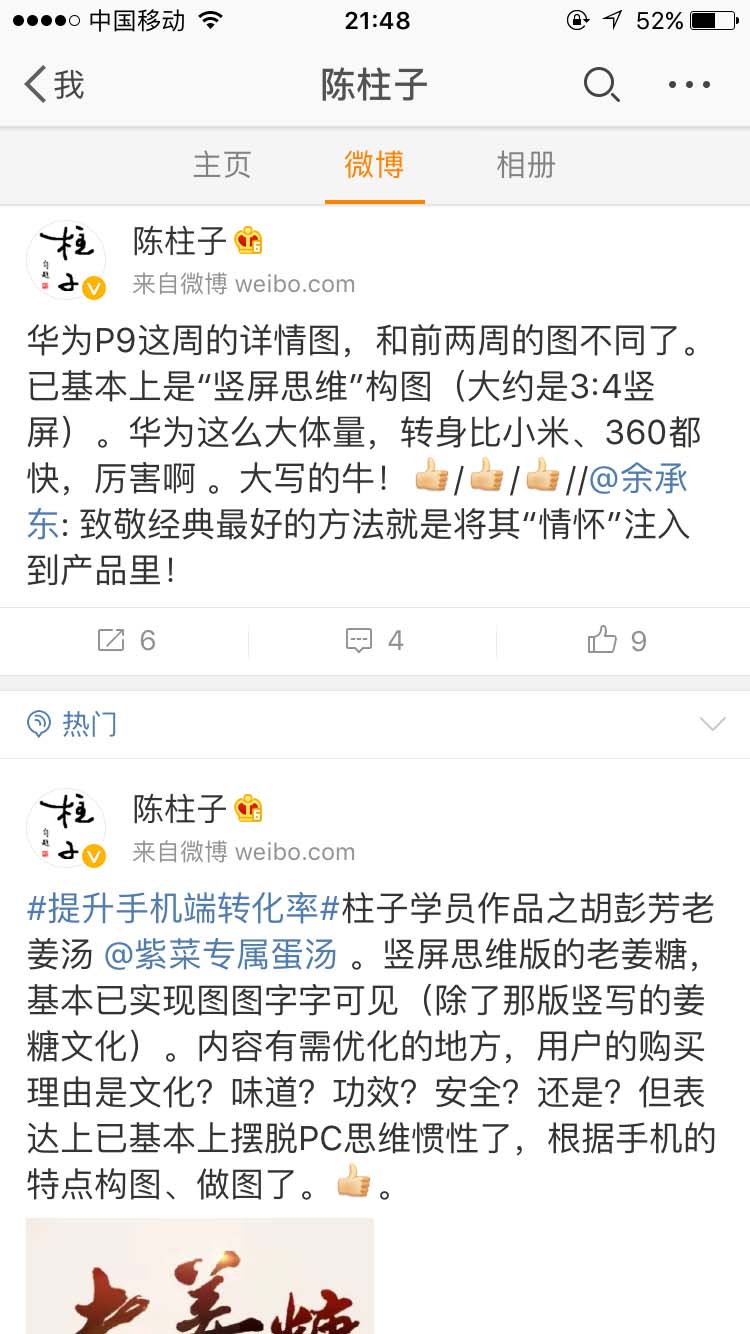Tap the back arrow next to 我
The height and width of the screenshot is (1334, 750).
(x=34, y=85)
